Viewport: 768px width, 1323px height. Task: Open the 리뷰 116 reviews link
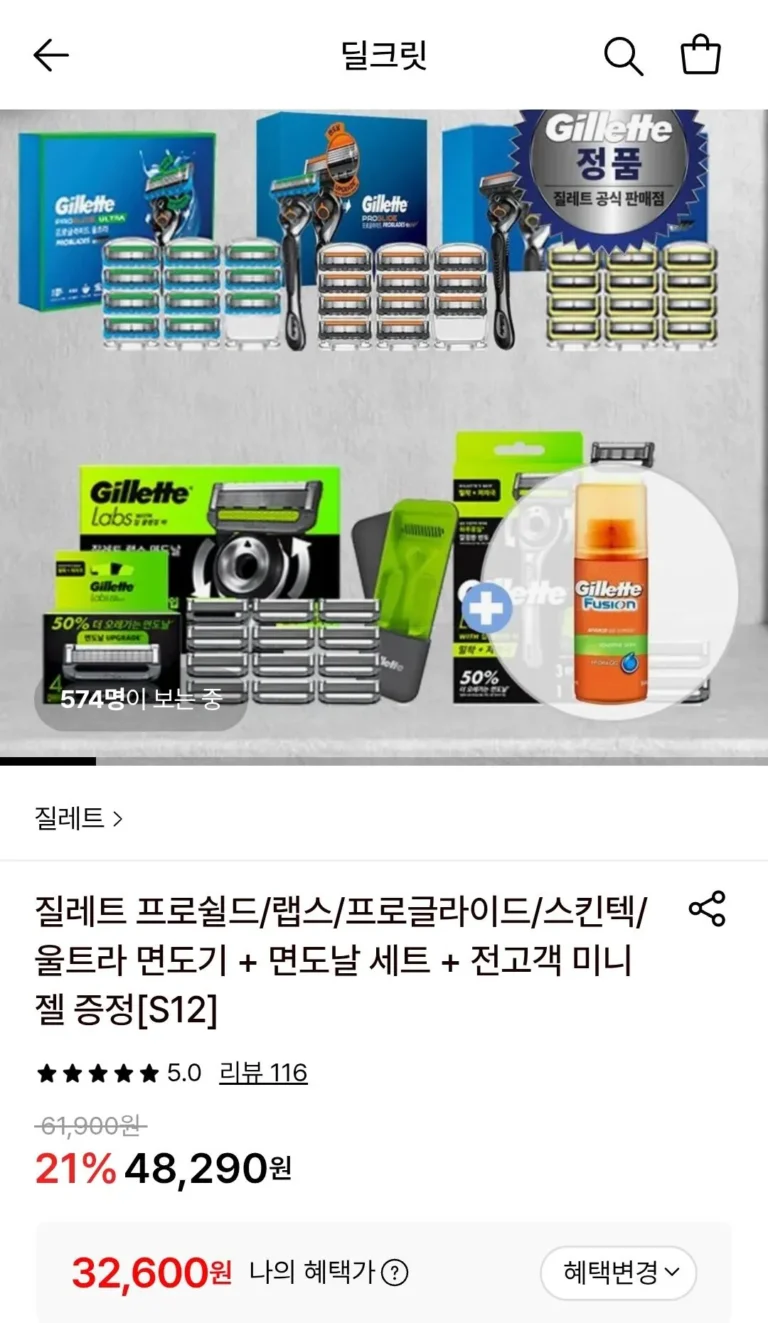[x=263, y=1073]
